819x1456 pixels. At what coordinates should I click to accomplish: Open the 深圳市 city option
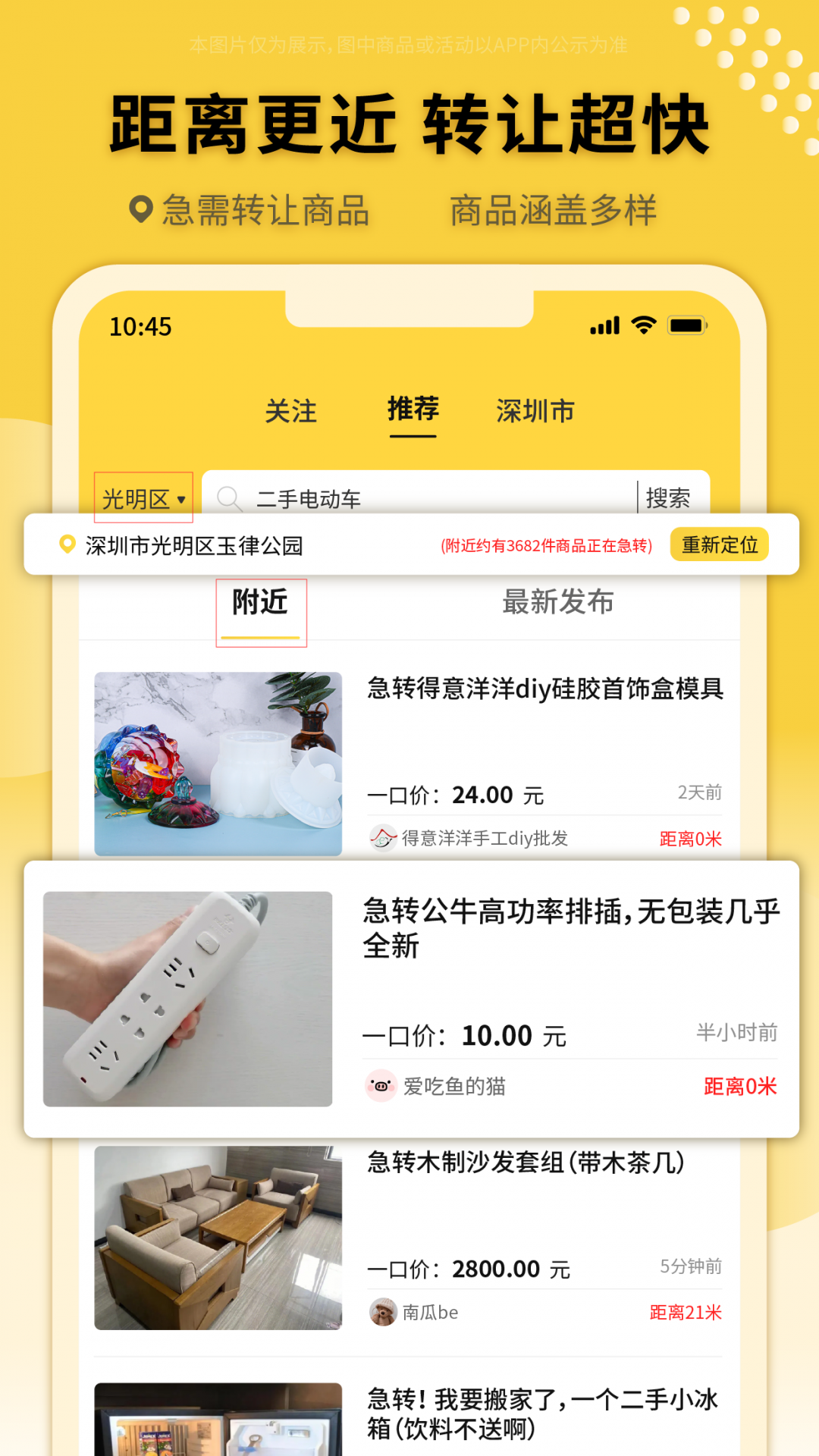(533, 410)
